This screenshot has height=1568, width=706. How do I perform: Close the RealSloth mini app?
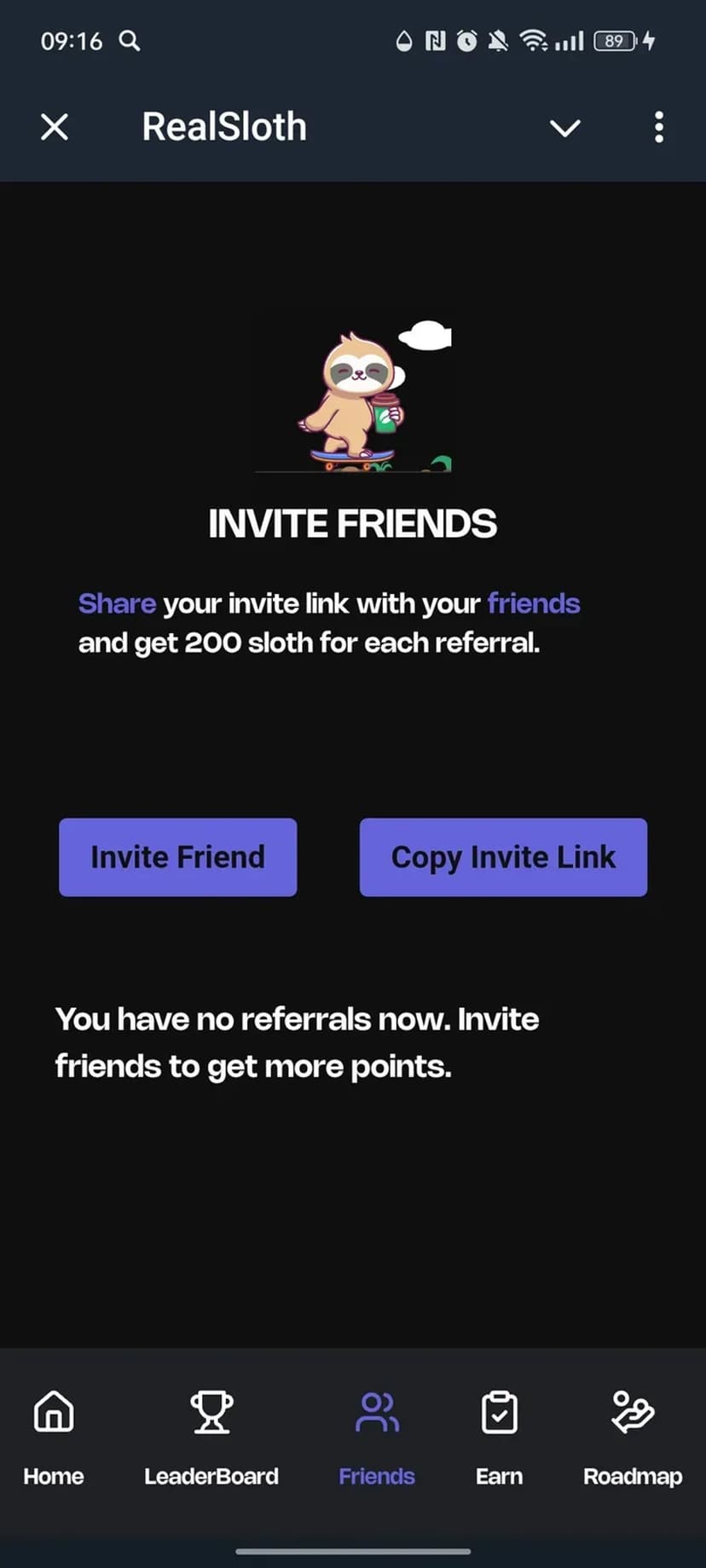(55, 128)
